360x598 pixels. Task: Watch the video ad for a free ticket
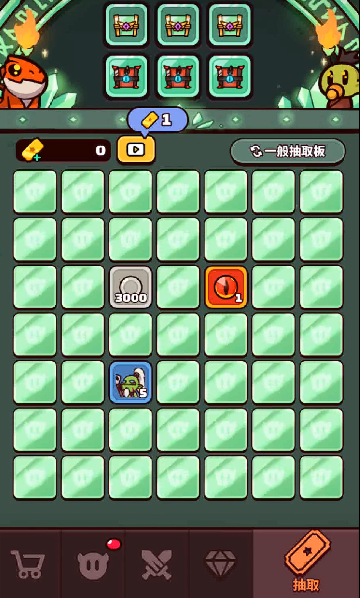pyautogui.click(x=136, y=150)
